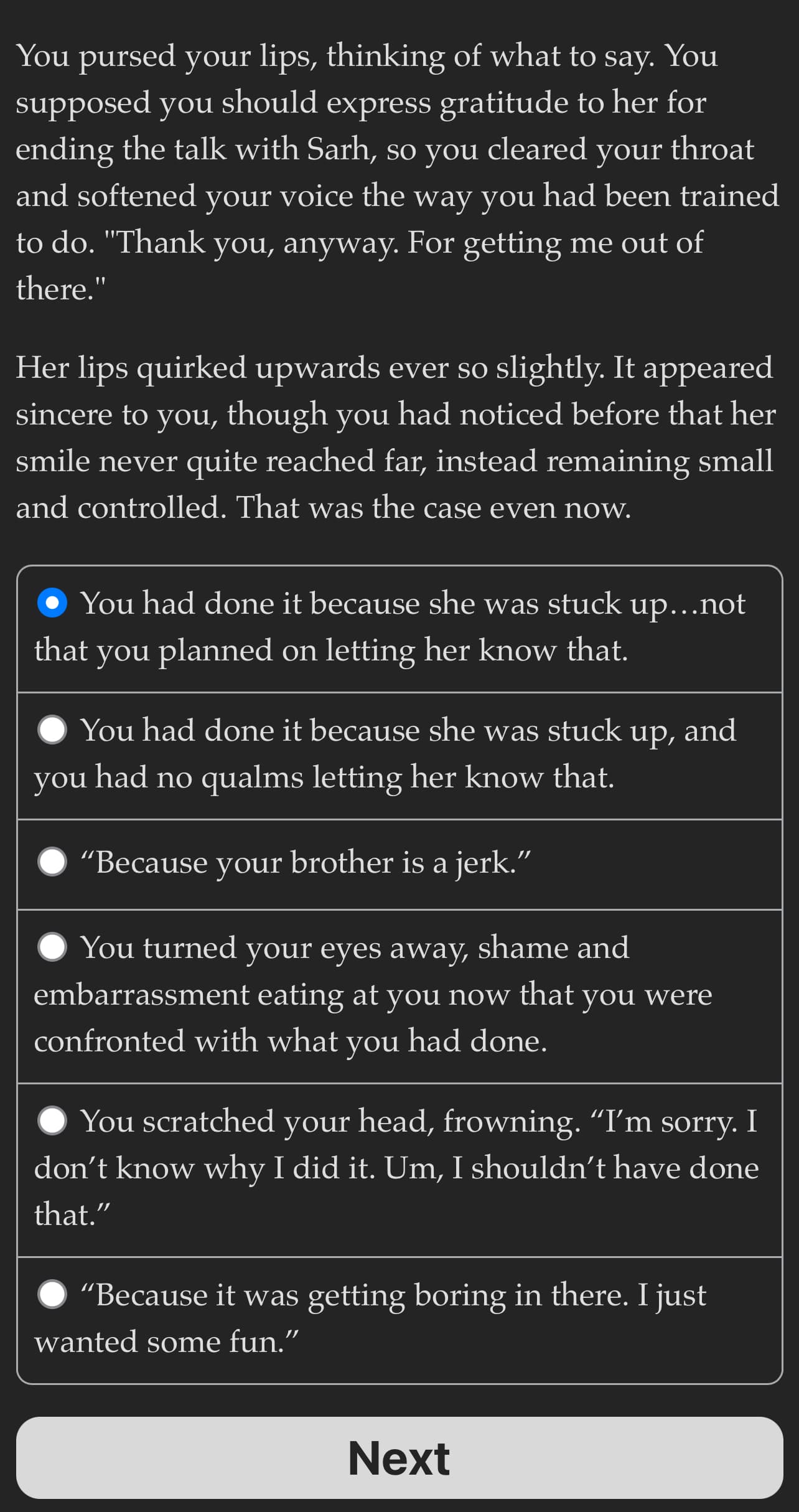799x1512 pixels.
Task: Pick the turned your eyes away option
Action: pos(399,996)
